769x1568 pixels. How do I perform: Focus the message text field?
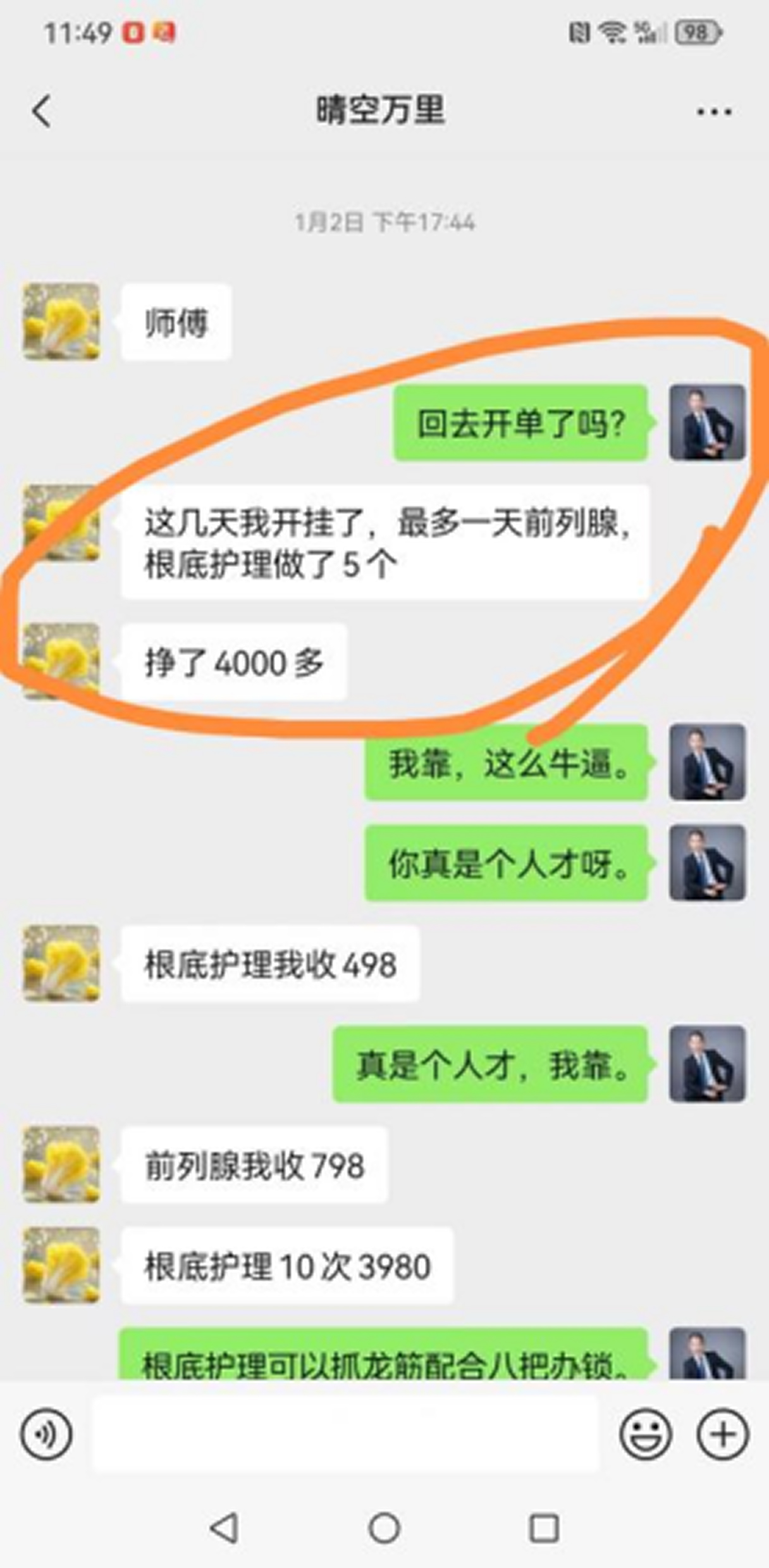345,1434
